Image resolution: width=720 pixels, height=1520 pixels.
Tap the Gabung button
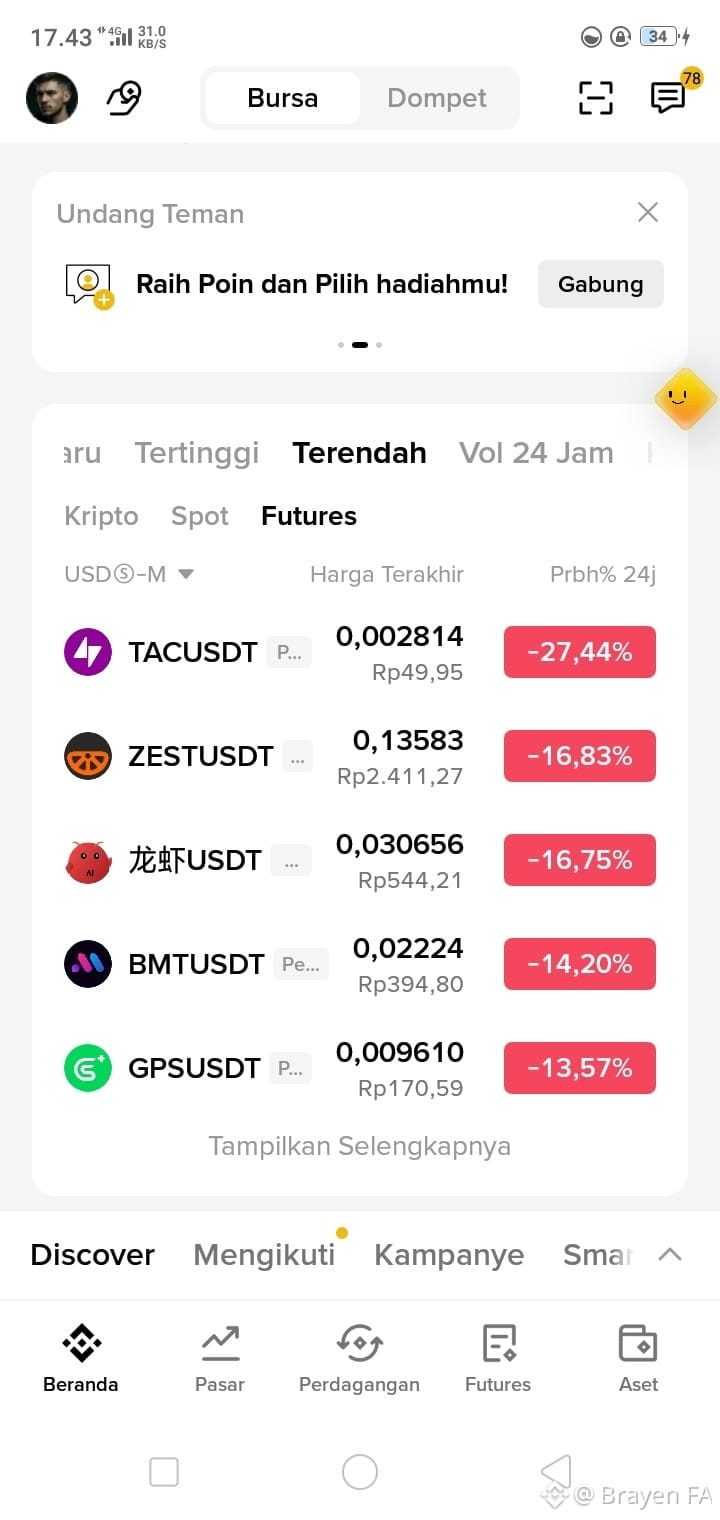(x=601, y=284)
